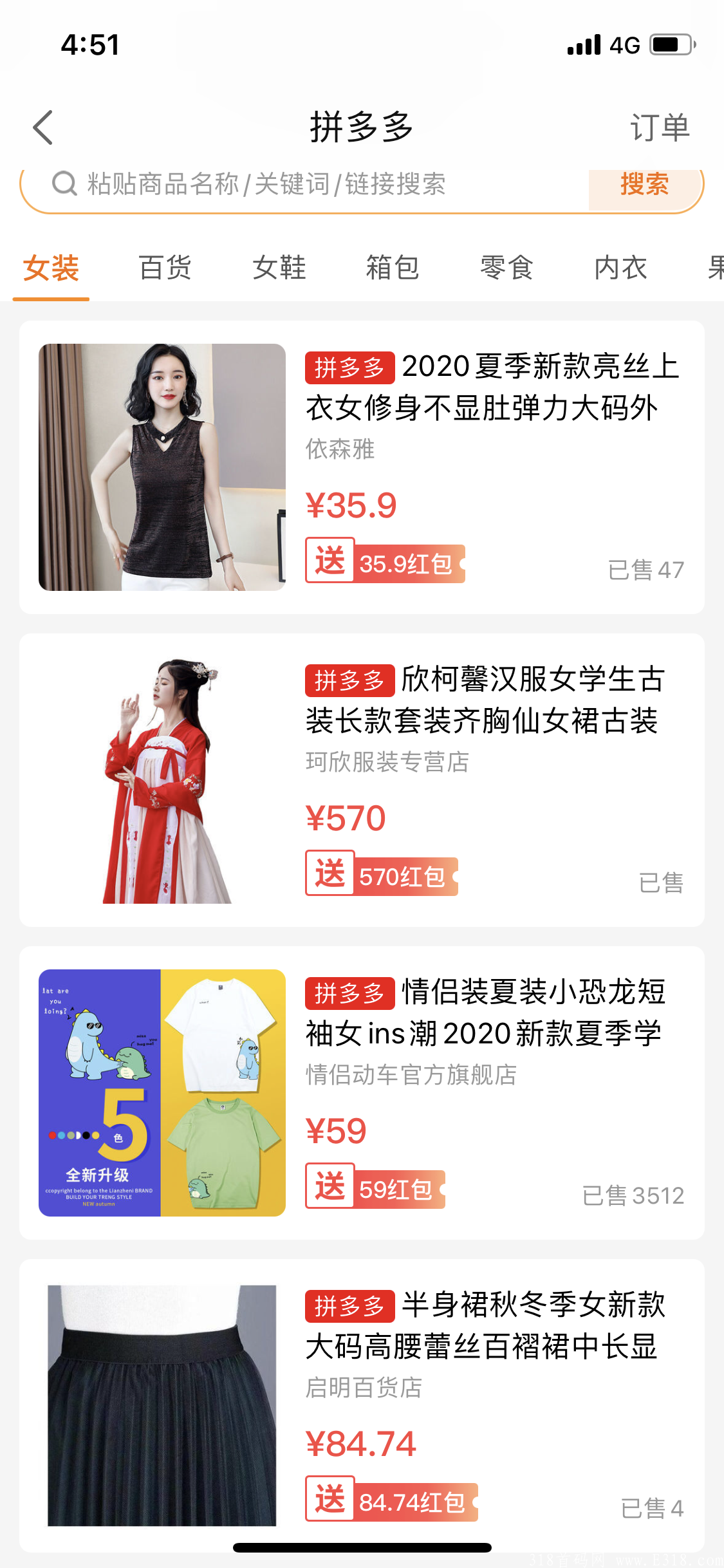The width and height of the screenshot is (724, 1568).
Task: Open the dinosaur couple shirts thumbnail
Action: coord(161,1091)
